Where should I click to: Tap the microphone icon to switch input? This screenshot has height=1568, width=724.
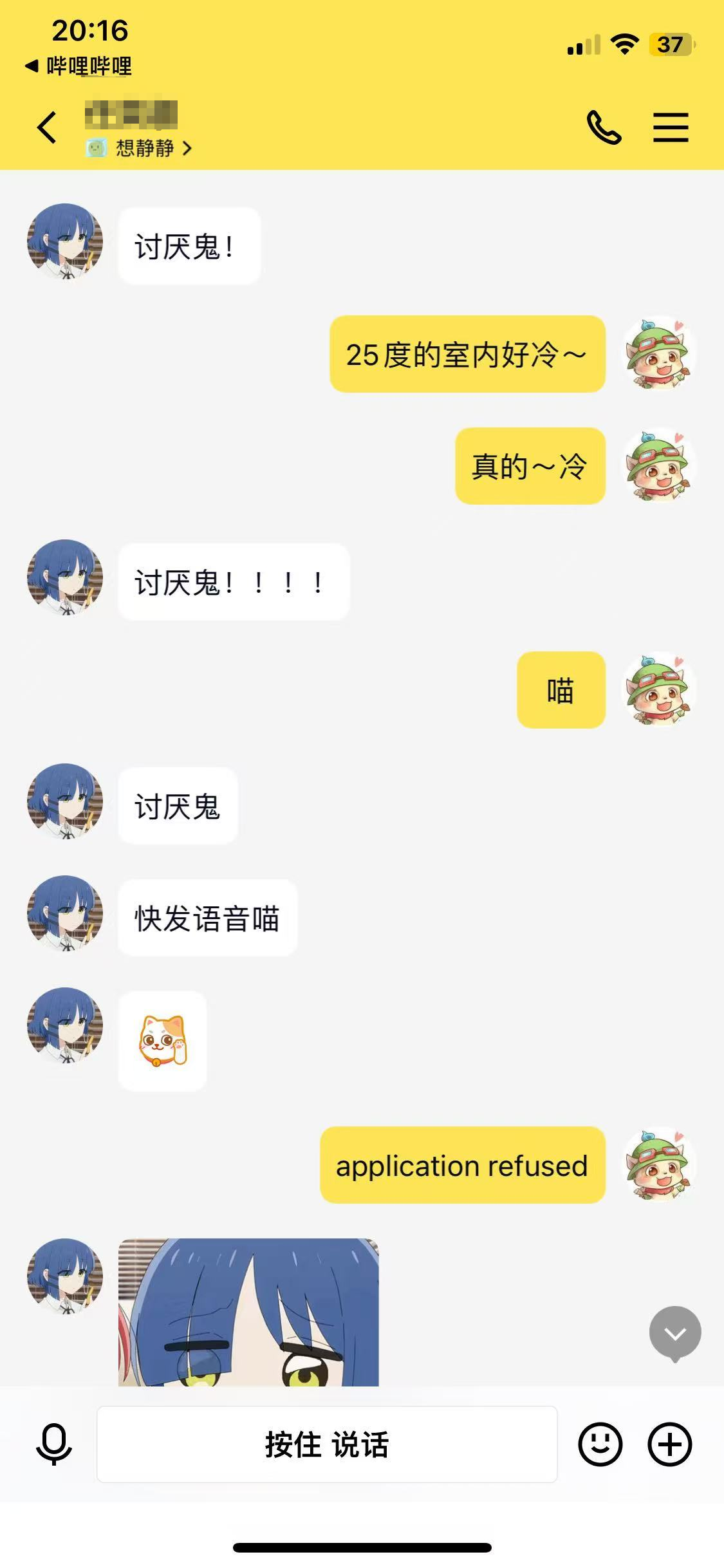click(x=54, y=1444)
